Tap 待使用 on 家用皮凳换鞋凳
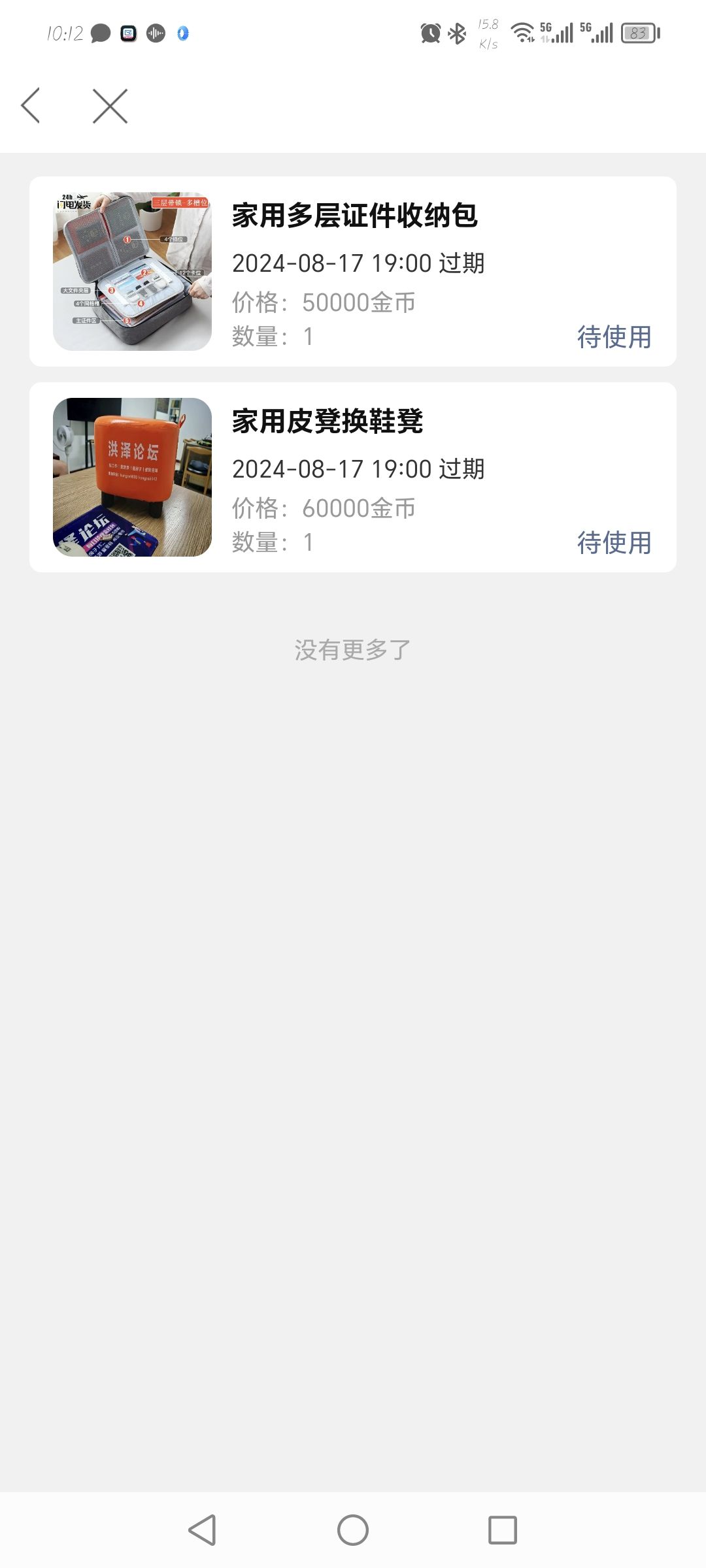The width and height of the screenshot is (706, 1568). [x=614, y=542]
